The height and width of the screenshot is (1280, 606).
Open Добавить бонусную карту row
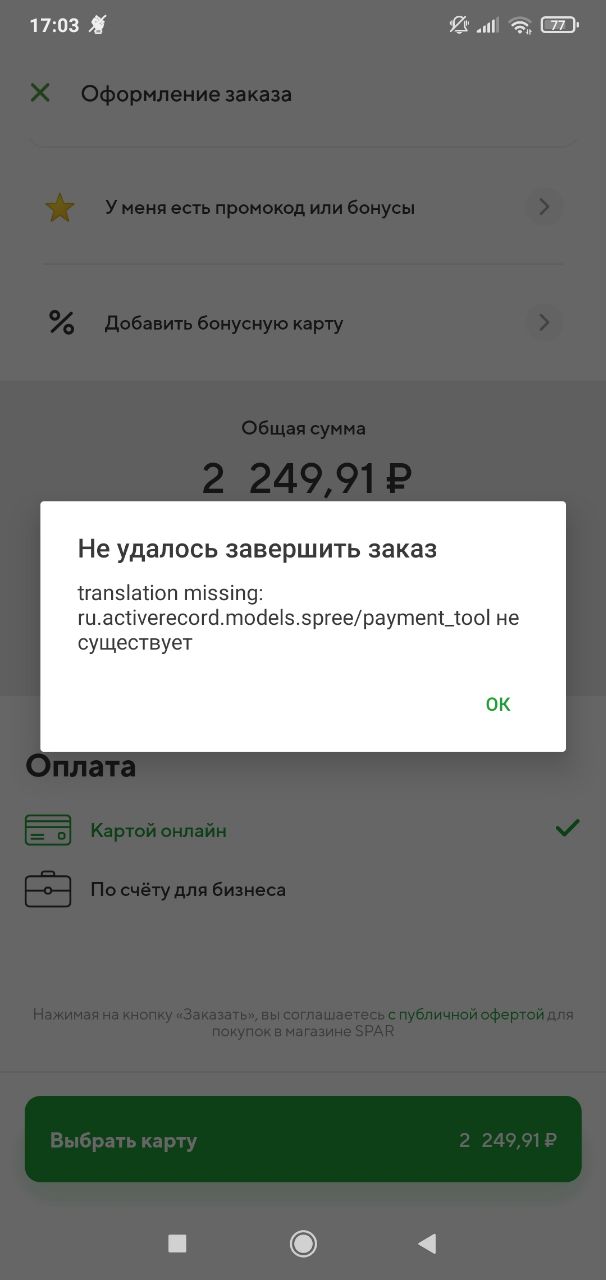[302, 323]
